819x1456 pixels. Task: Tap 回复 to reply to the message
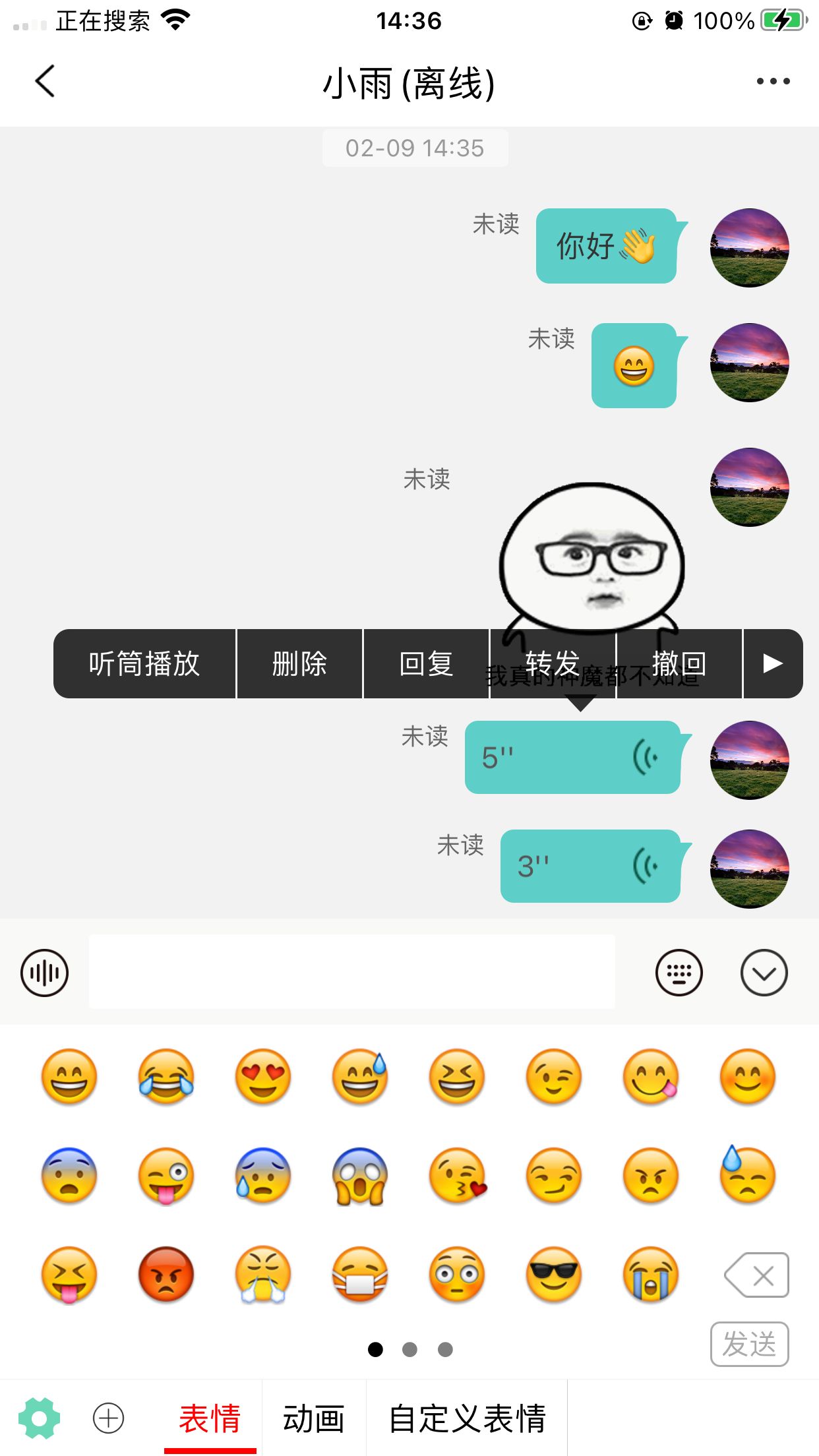pyautogui.click(x=426, y=663)
